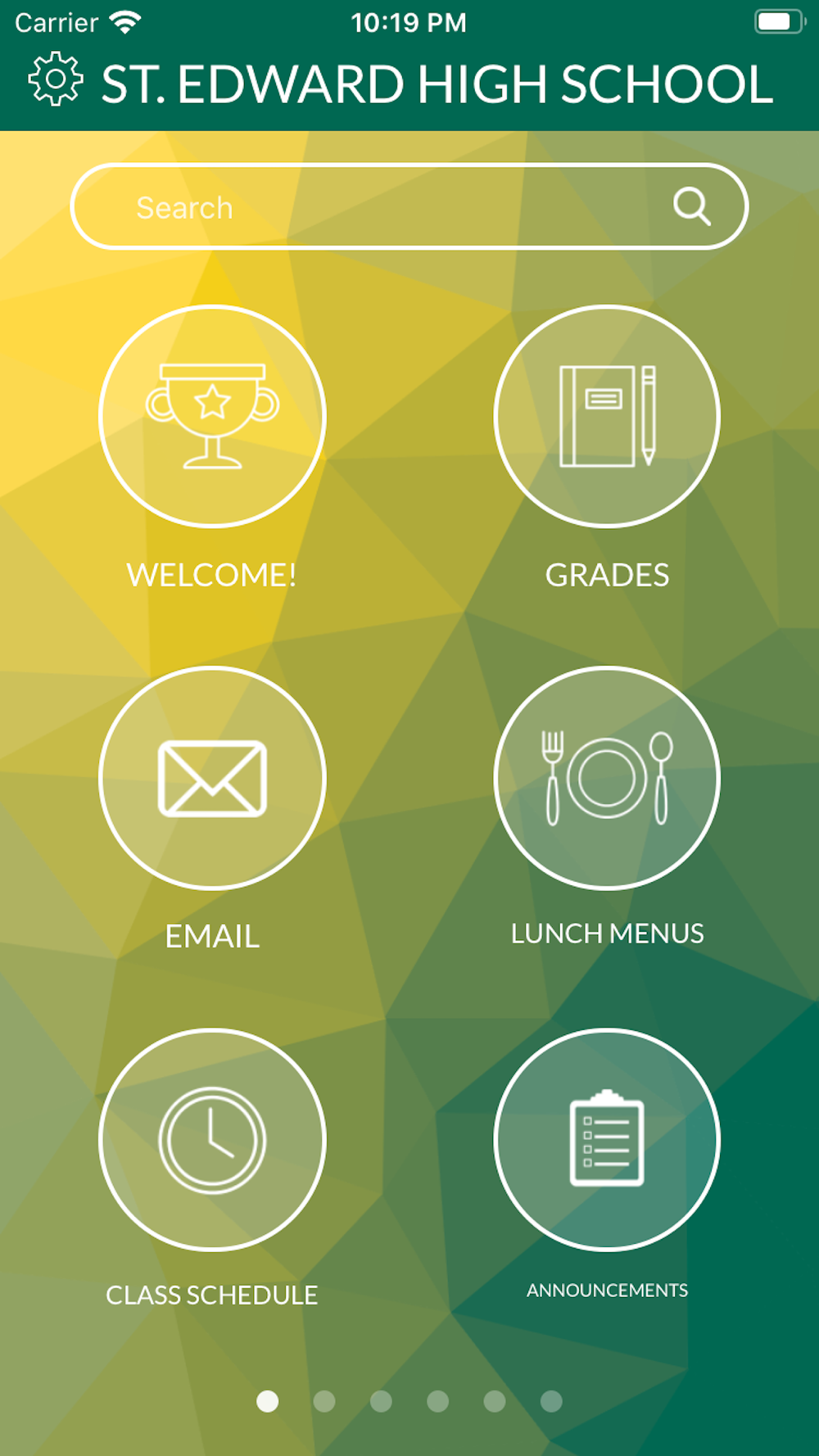This screenshot has width=819, height=1456.
Task: Tap the Search text field
Action: click(409, 206)
